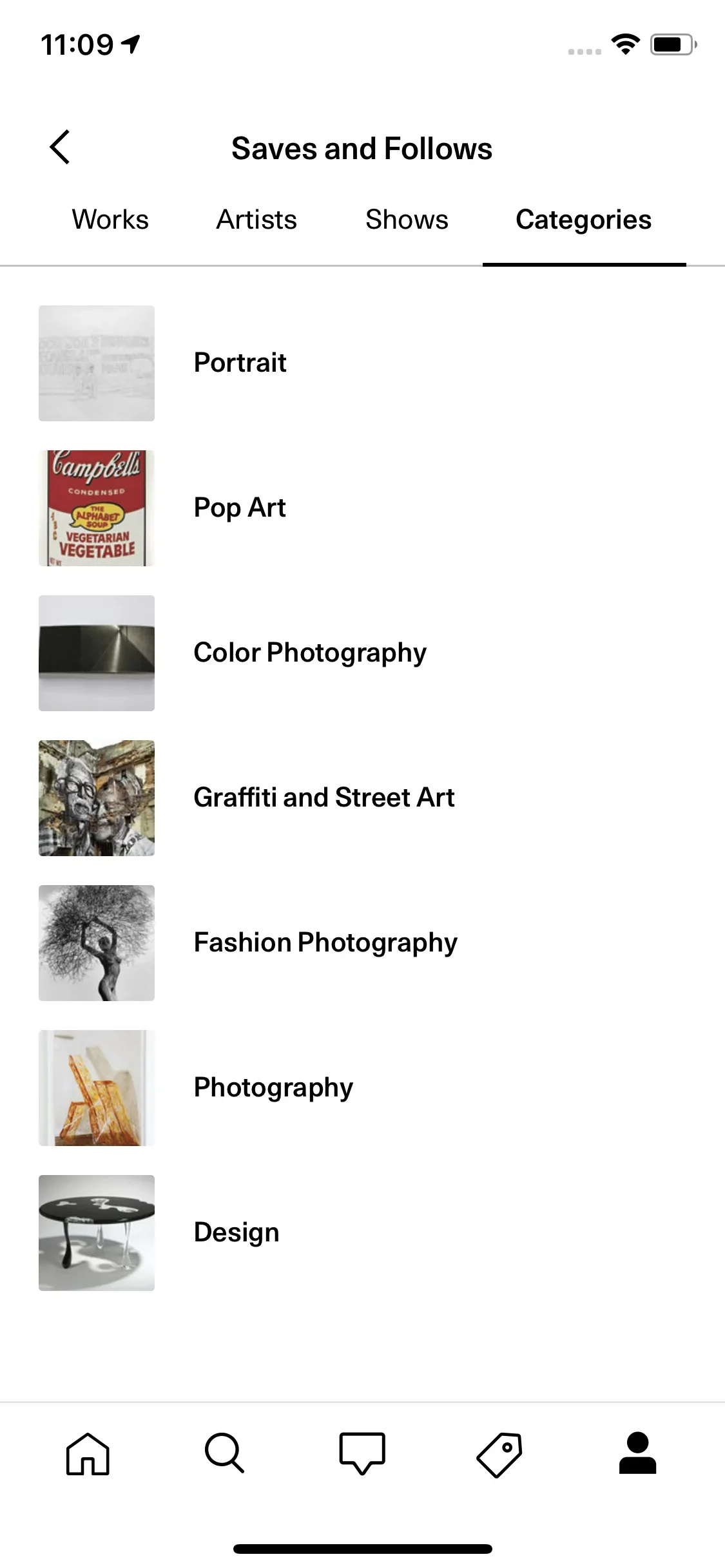Switch to the Shows tab
The image size is (725, 1568).
pos(407,220)
